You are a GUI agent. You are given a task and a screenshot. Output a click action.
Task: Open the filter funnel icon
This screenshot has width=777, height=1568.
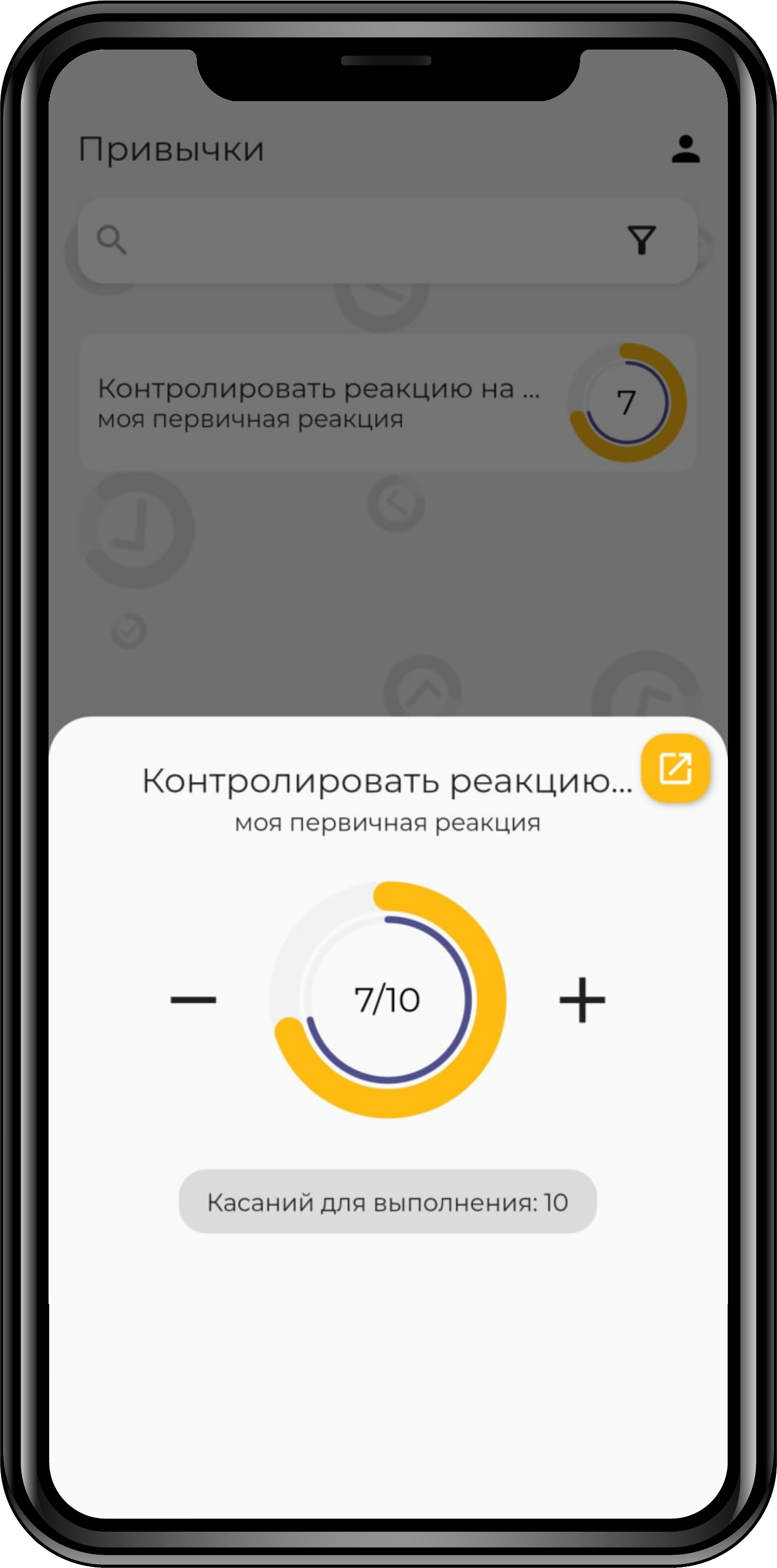pyautogui.click(x=641, y=240)
